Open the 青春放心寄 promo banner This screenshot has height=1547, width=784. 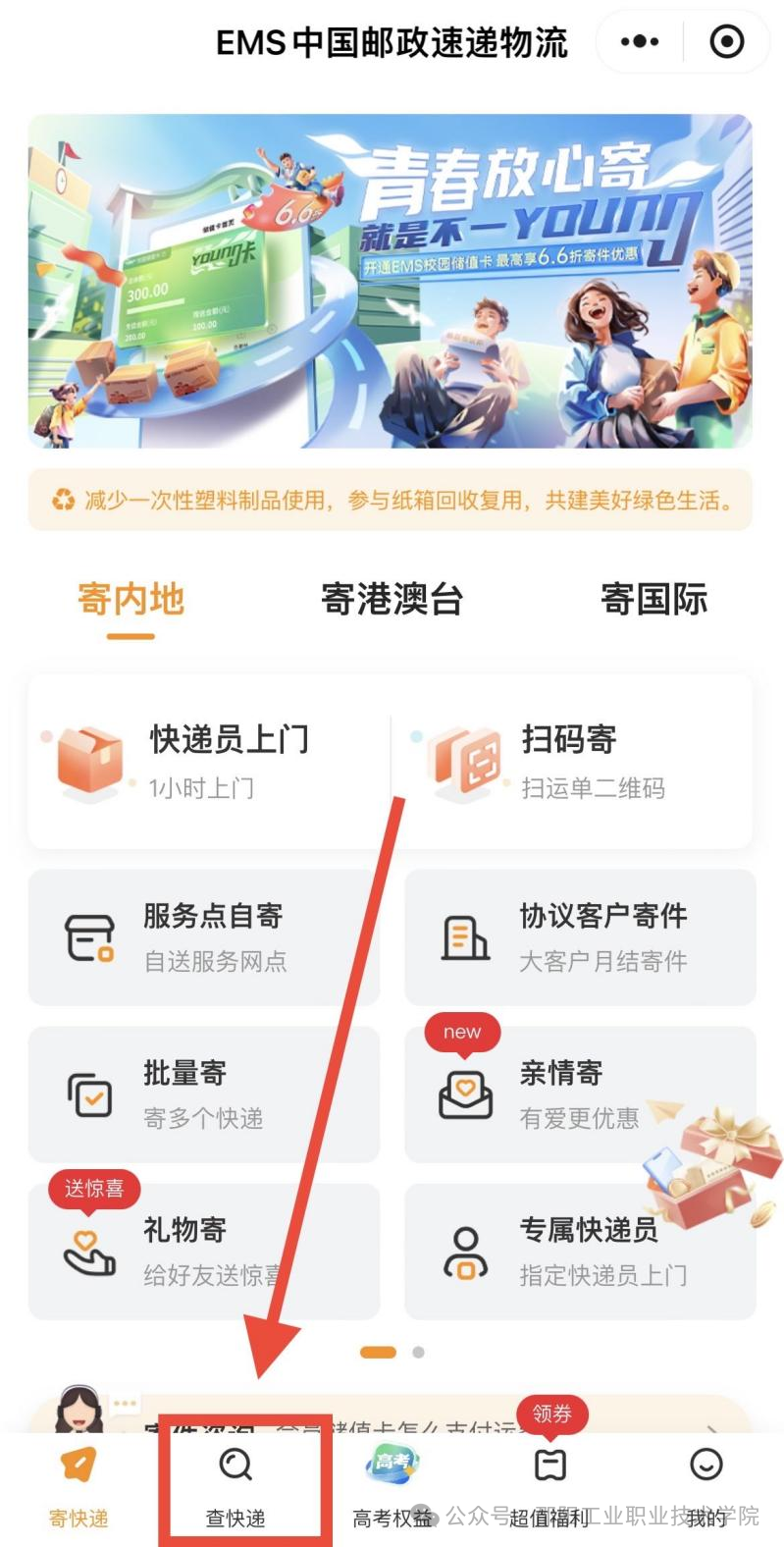click(391, 282)
